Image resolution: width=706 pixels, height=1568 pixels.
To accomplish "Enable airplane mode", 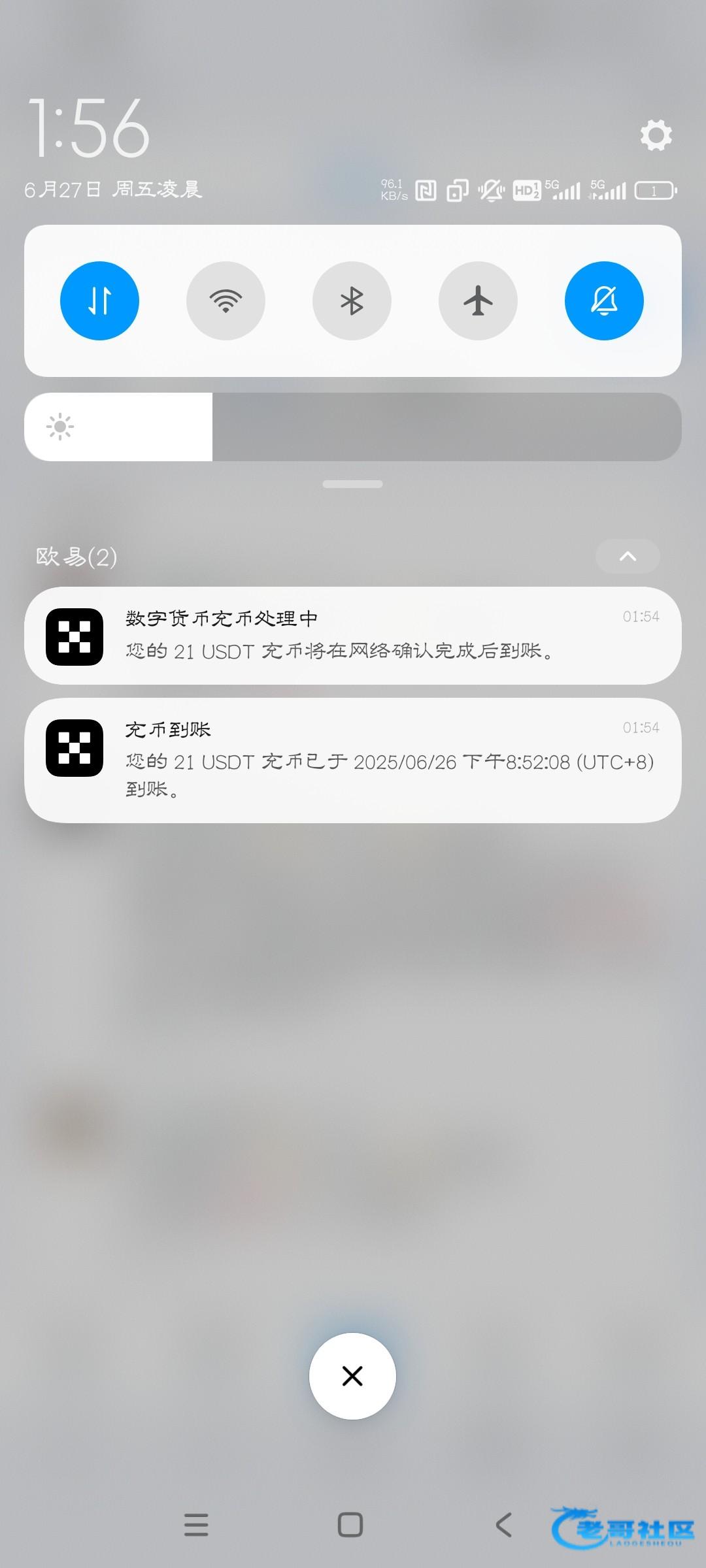I will [x=478, y=301].
